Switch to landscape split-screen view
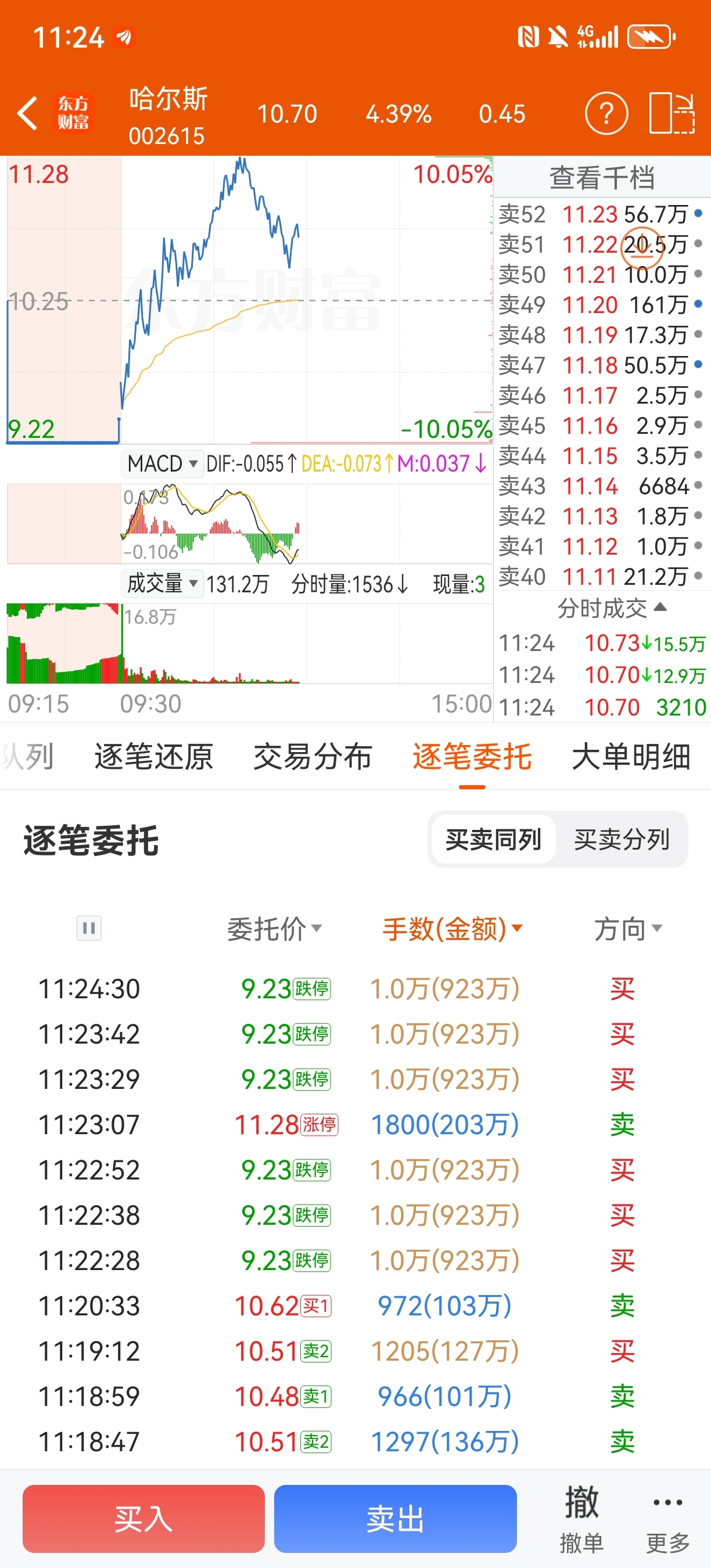 (x=673, y=113)
